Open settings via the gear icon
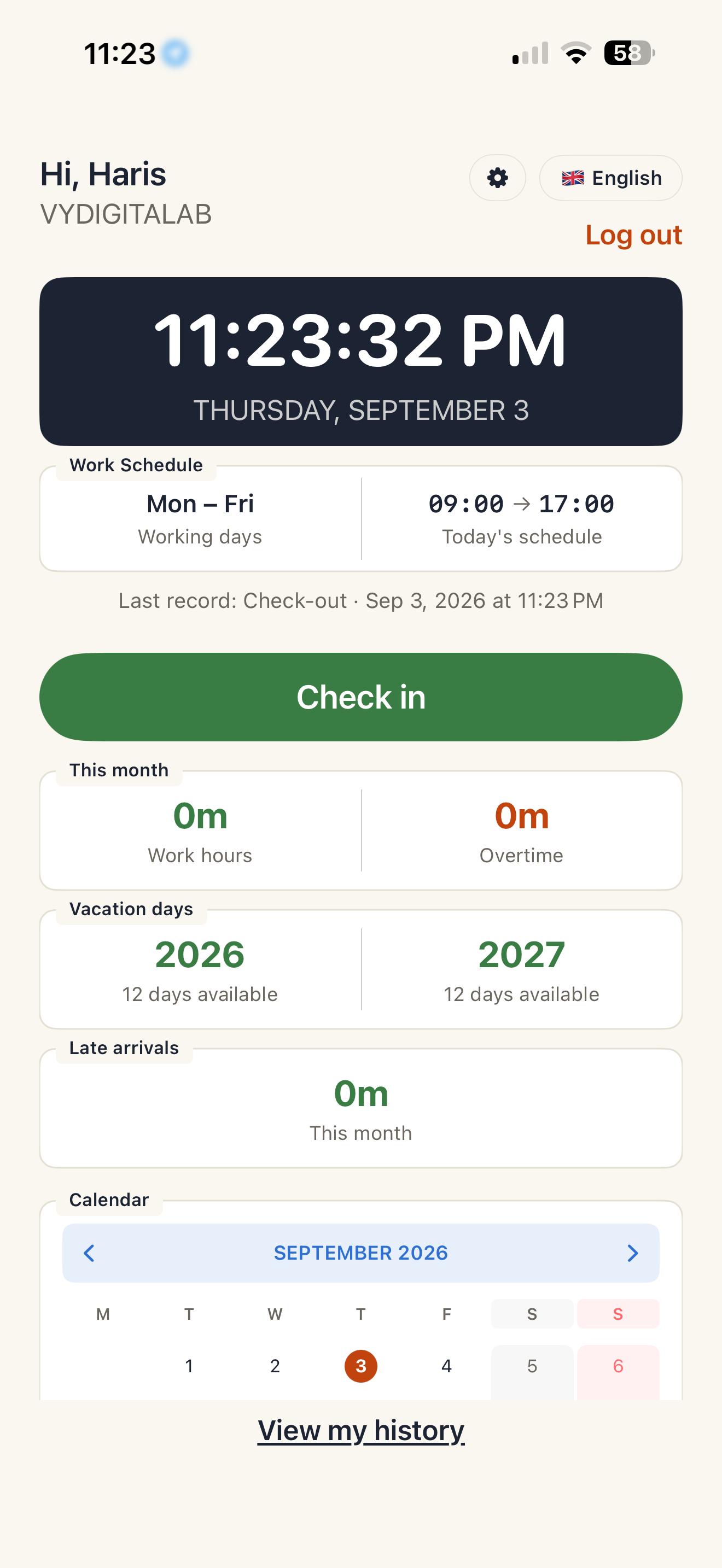This screenshot has height=1568, width=722. click(x=497, y=178)
